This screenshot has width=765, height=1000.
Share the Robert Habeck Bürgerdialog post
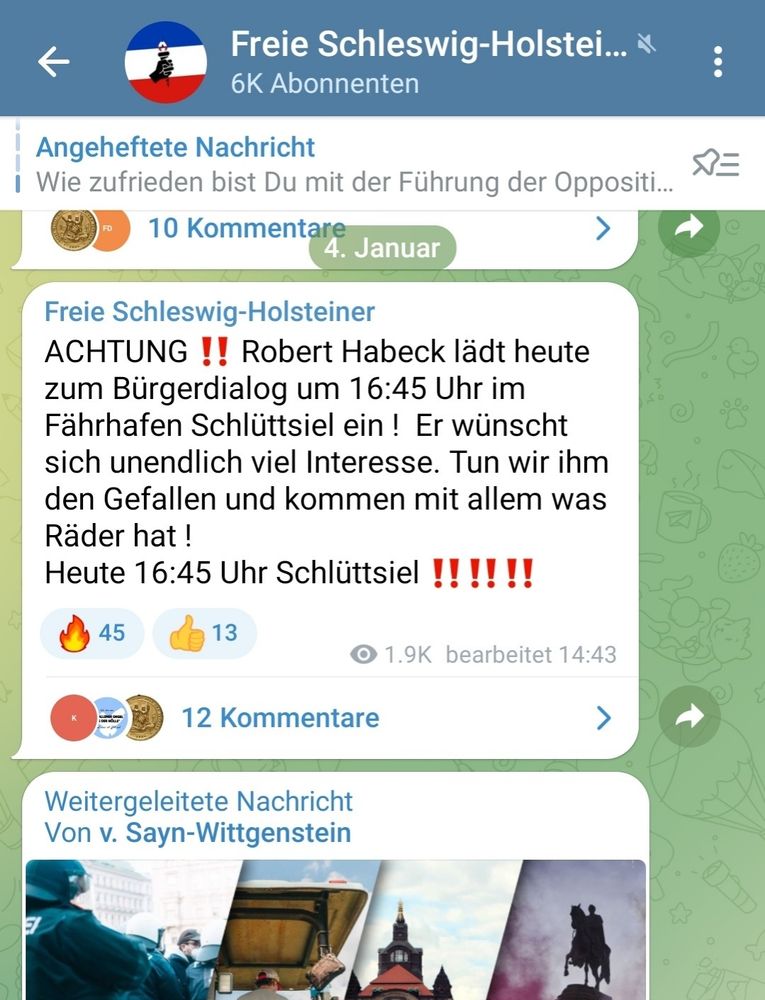tap(690, 716)
